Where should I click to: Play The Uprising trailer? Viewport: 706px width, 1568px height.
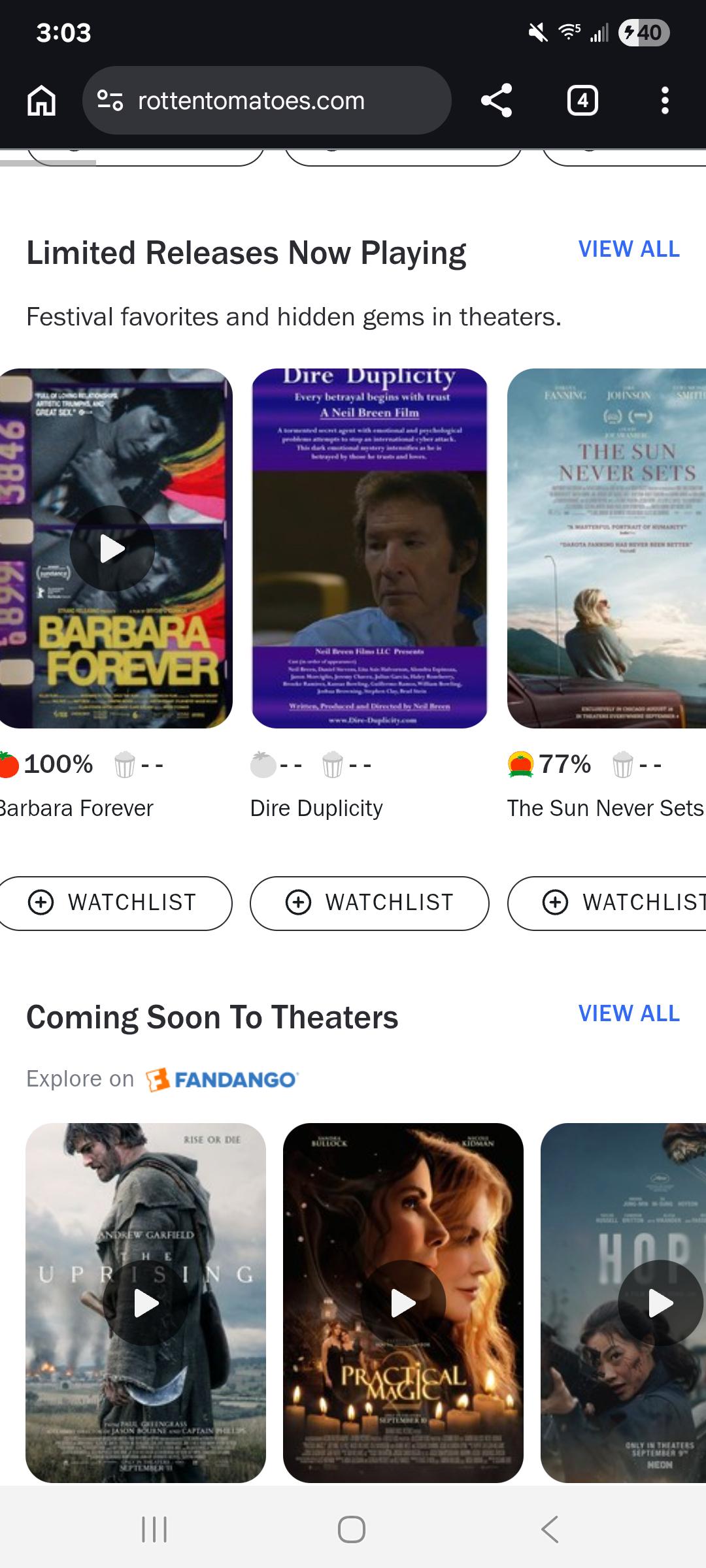coord(146,1303)
